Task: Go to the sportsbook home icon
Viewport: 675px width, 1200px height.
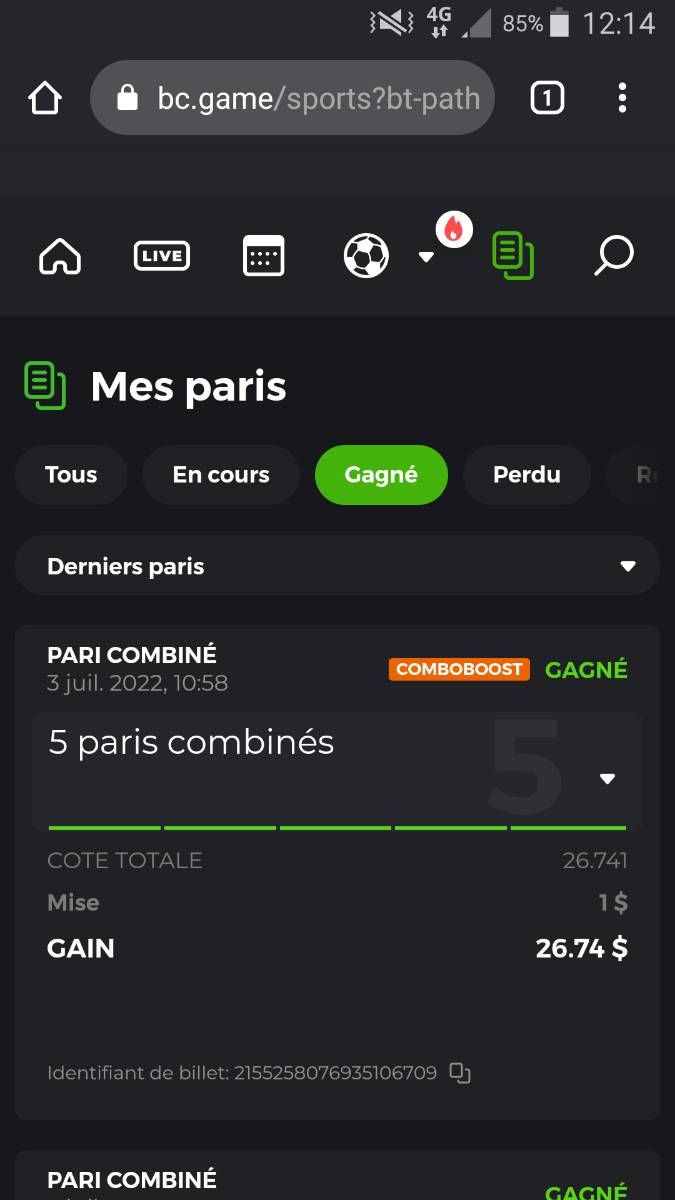Action: pyautogui.click(x=60, y=256)
